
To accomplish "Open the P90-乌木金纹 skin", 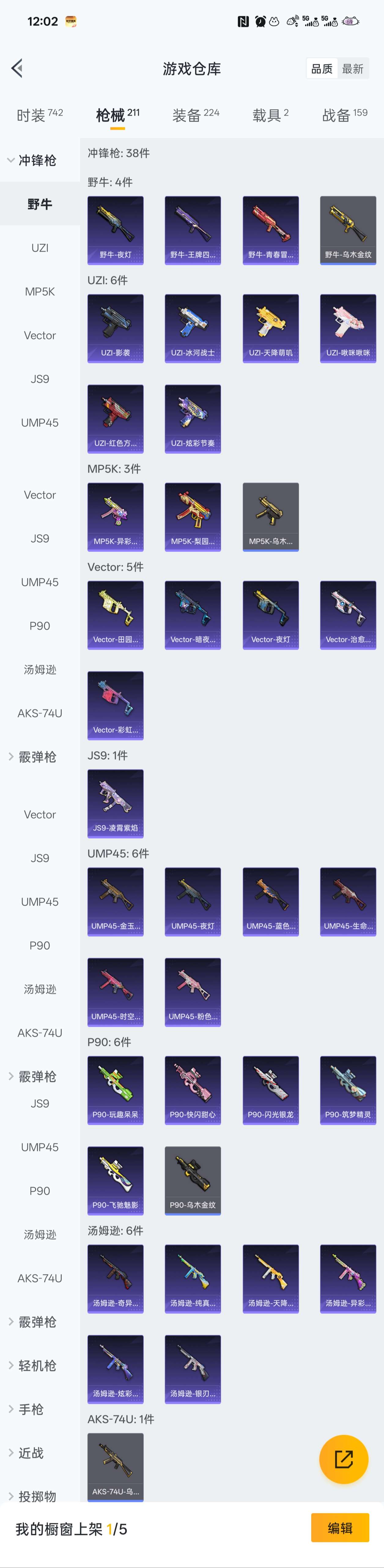I will (x=192, y=1180).
